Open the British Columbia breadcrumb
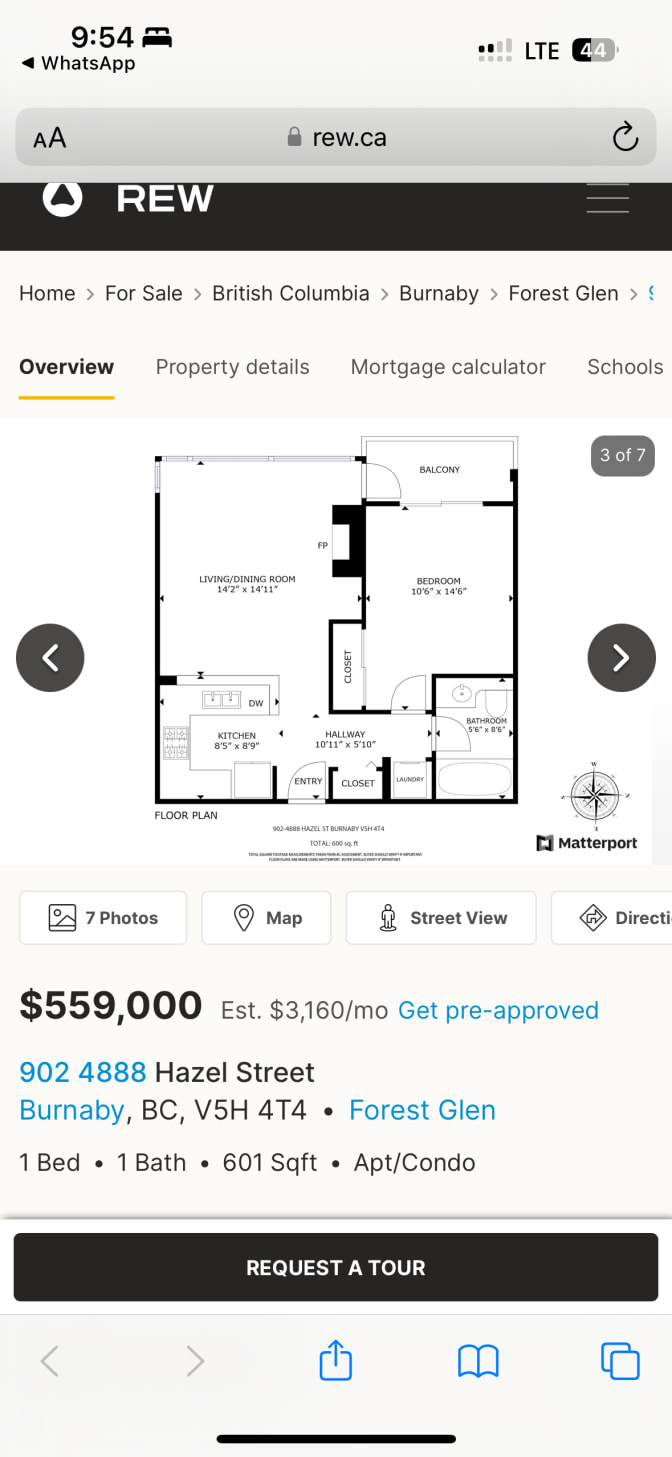Screen dimensions: 672x1457 (290, 293)
